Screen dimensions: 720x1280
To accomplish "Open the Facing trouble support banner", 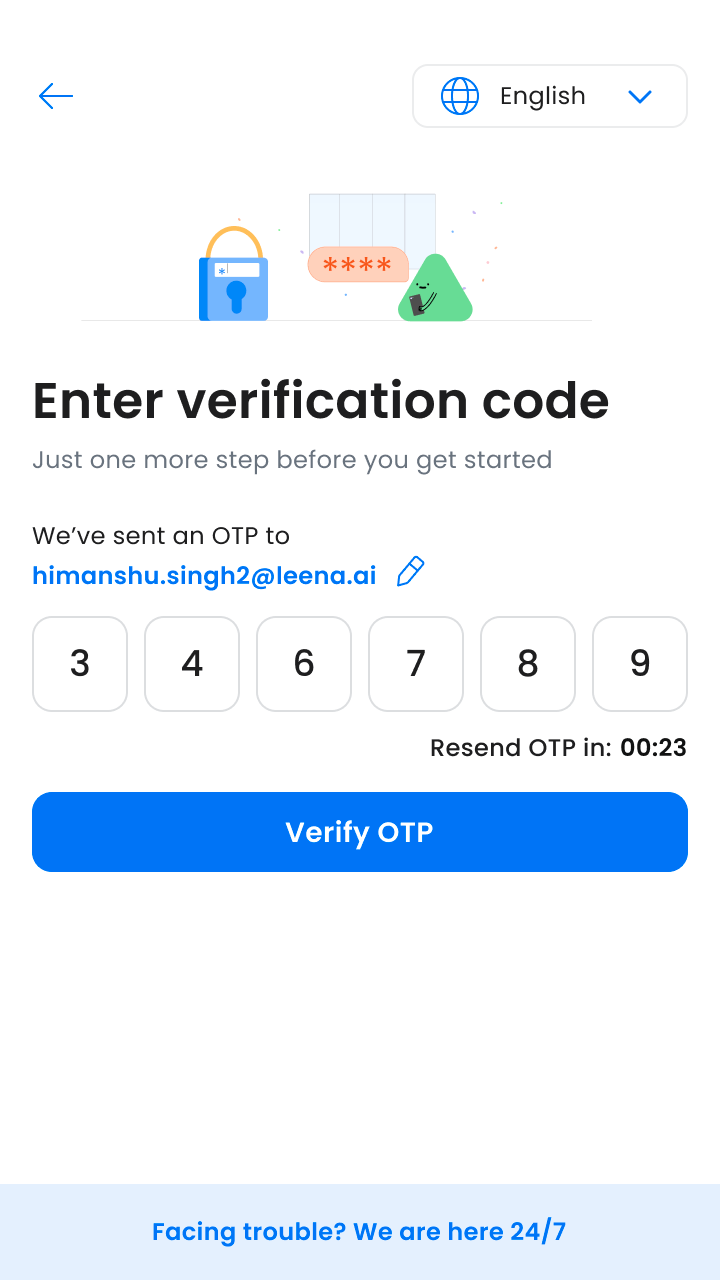I will pos(360,1231).
